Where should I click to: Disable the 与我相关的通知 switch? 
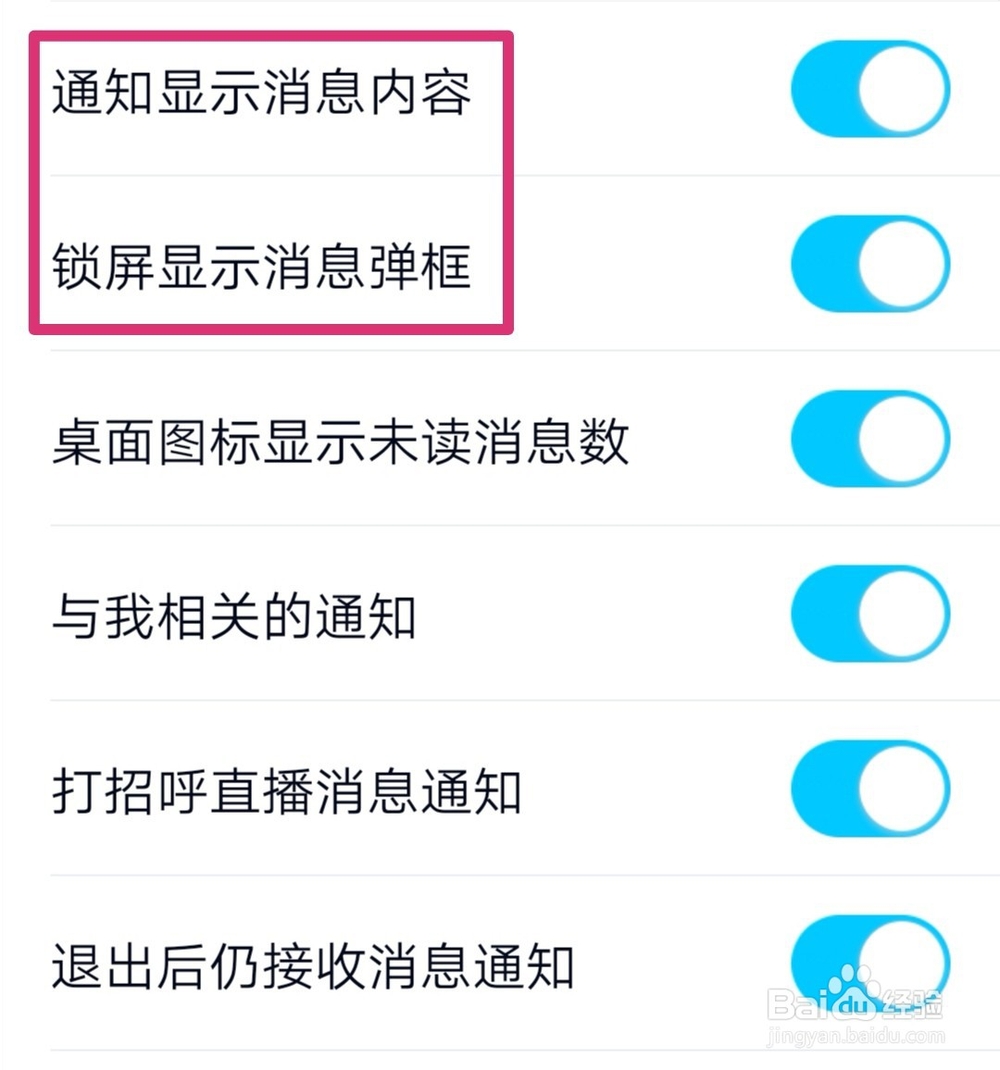[x=869, y=614]
